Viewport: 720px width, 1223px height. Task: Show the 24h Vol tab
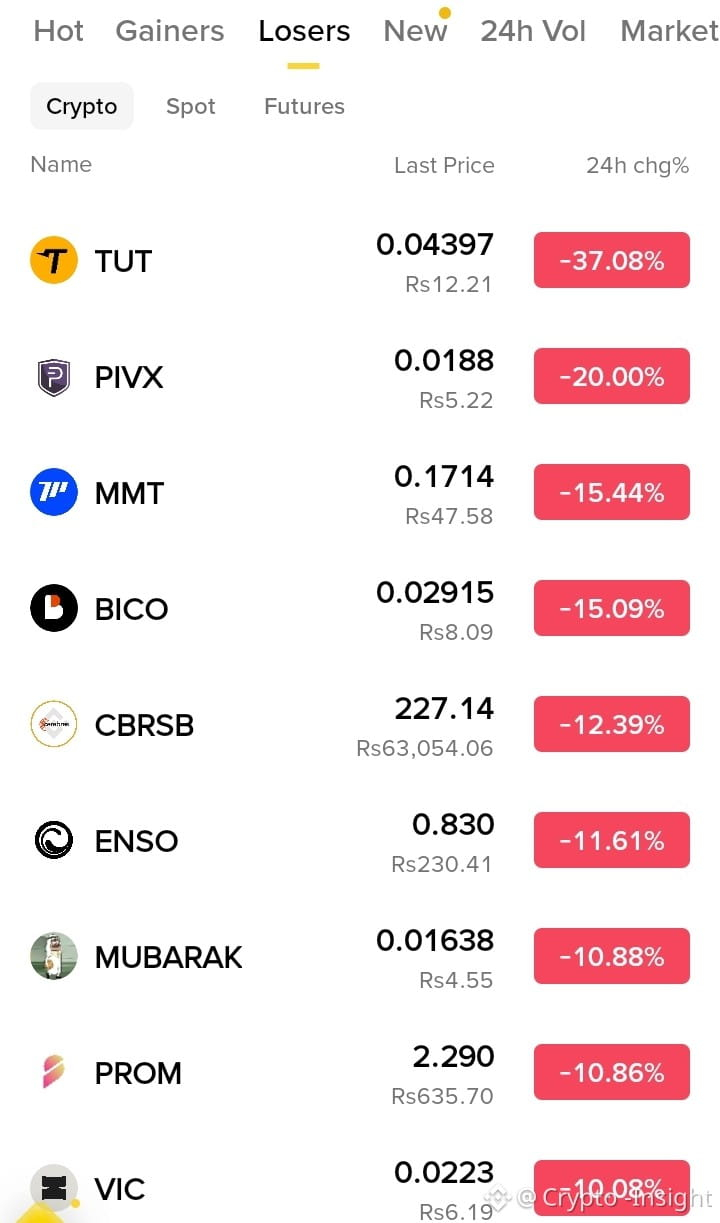(x=533, y=31)
